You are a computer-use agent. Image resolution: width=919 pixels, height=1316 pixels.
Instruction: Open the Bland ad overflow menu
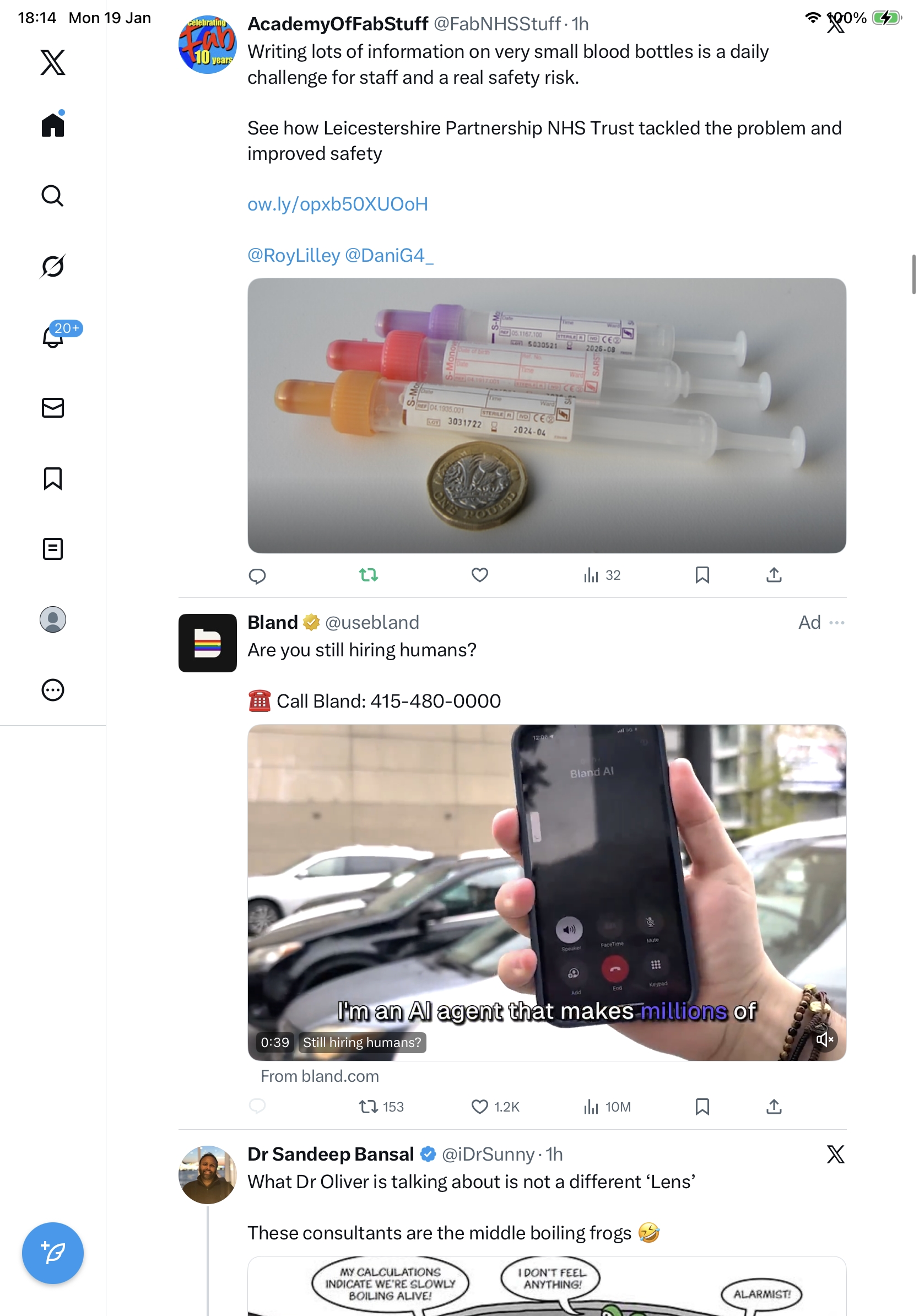(836, 623)
